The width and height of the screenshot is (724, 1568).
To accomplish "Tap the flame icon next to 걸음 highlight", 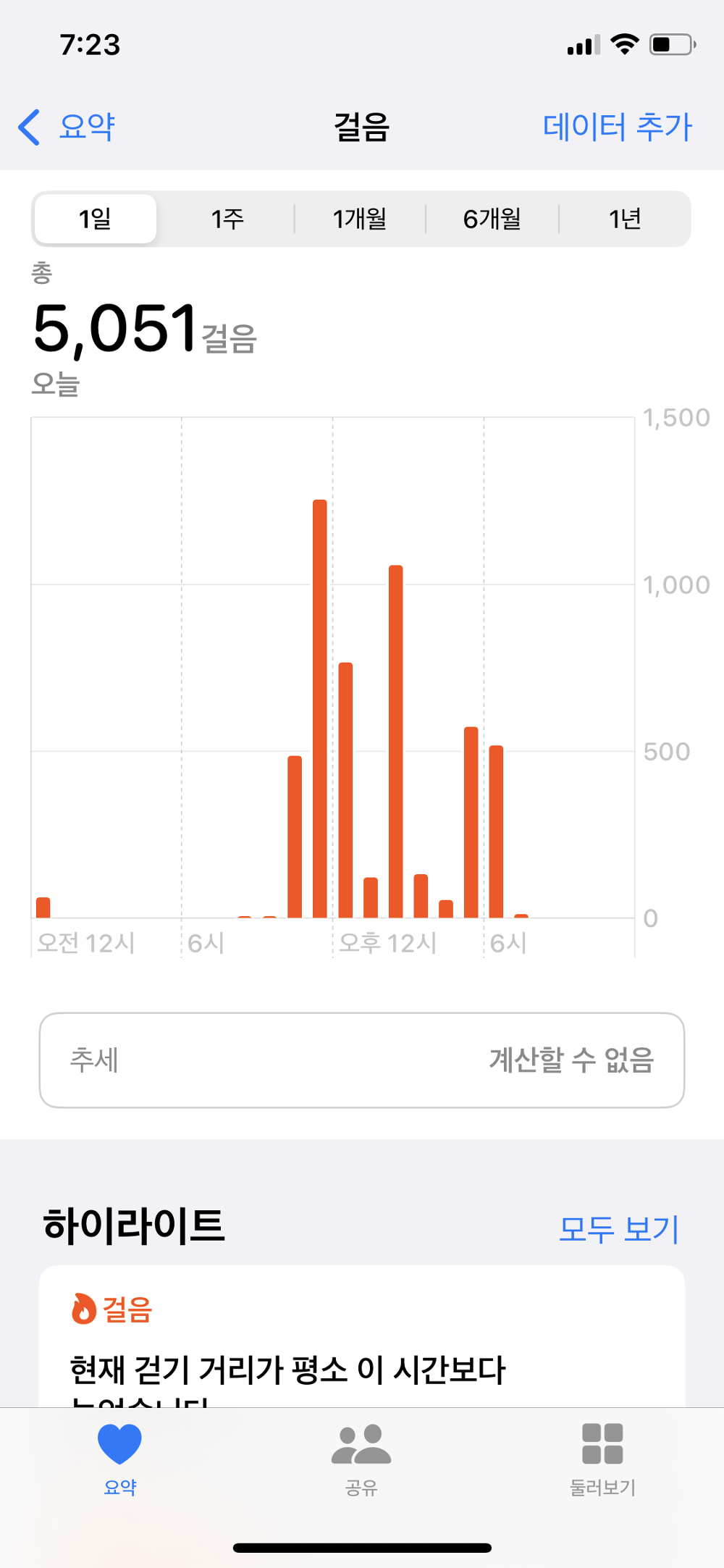I will pos(83,1309).
